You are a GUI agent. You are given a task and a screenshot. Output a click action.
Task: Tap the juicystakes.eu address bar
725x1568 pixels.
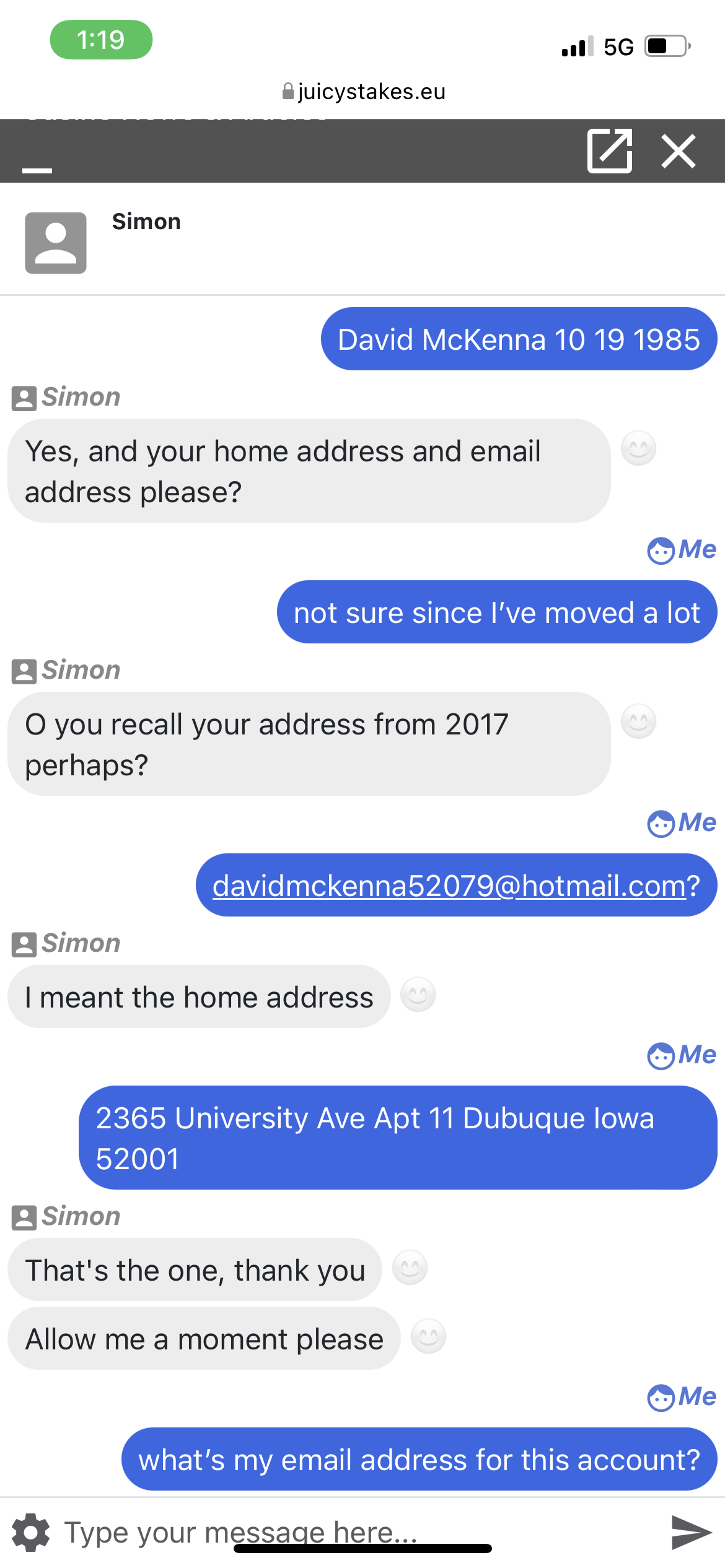pos(363,92)
